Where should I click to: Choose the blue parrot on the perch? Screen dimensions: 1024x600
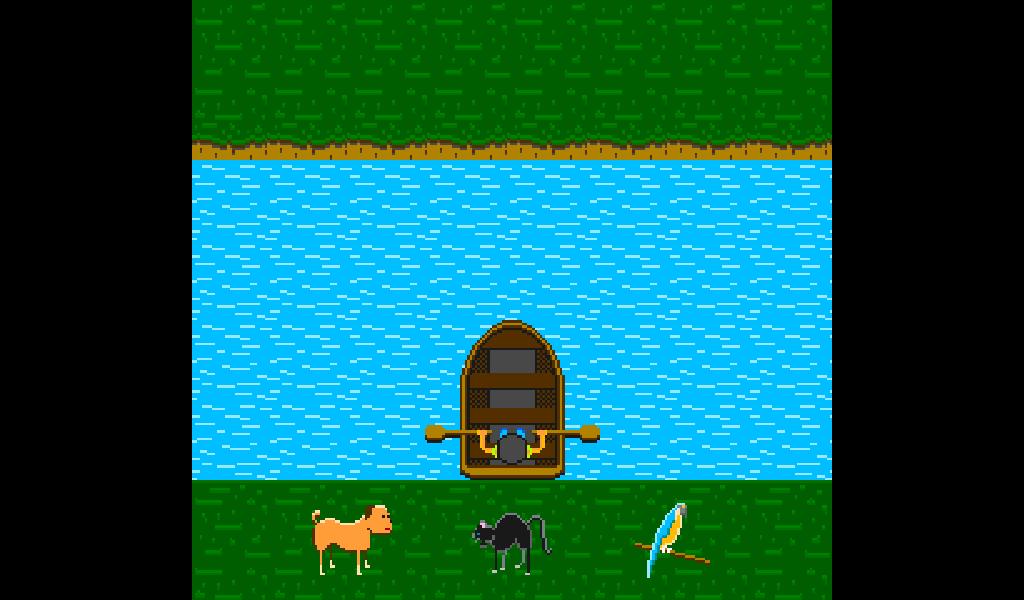[x=666, y=538]
